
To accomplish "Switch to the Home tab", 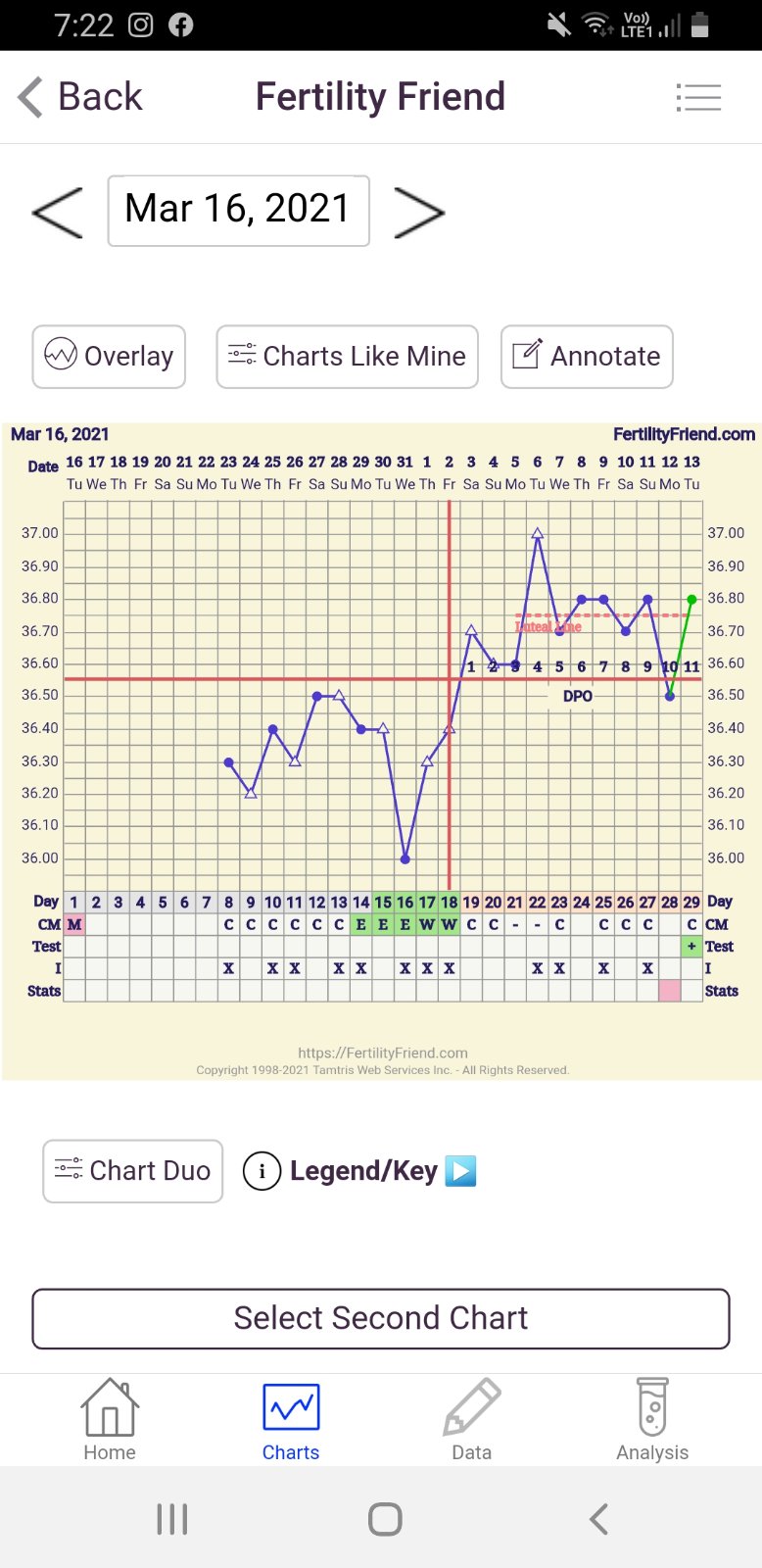I will pyautogui.click(x=110, y=1420).
